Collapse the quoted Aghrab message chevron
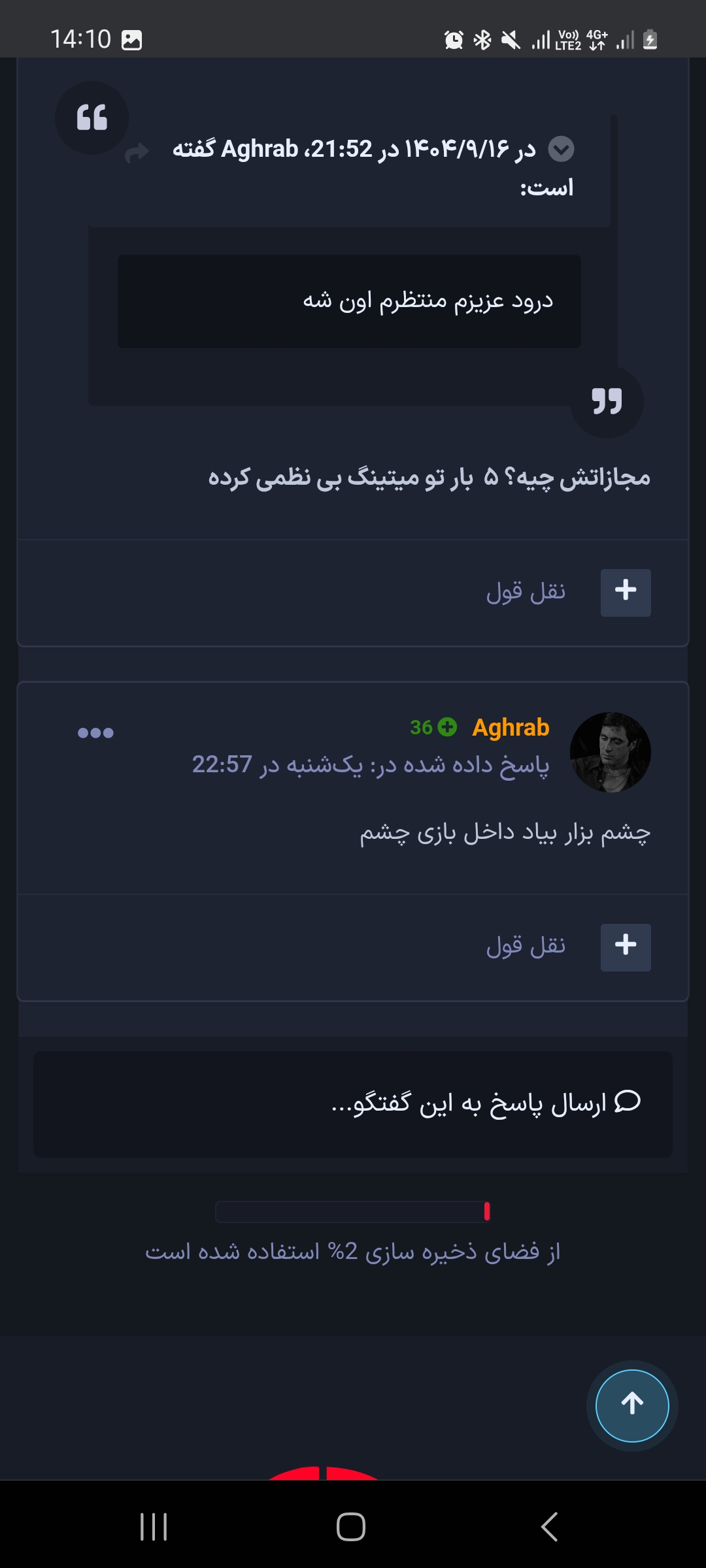Image resolution: width=706 pixels, height=1568 pixels. [x=560, y=150]
